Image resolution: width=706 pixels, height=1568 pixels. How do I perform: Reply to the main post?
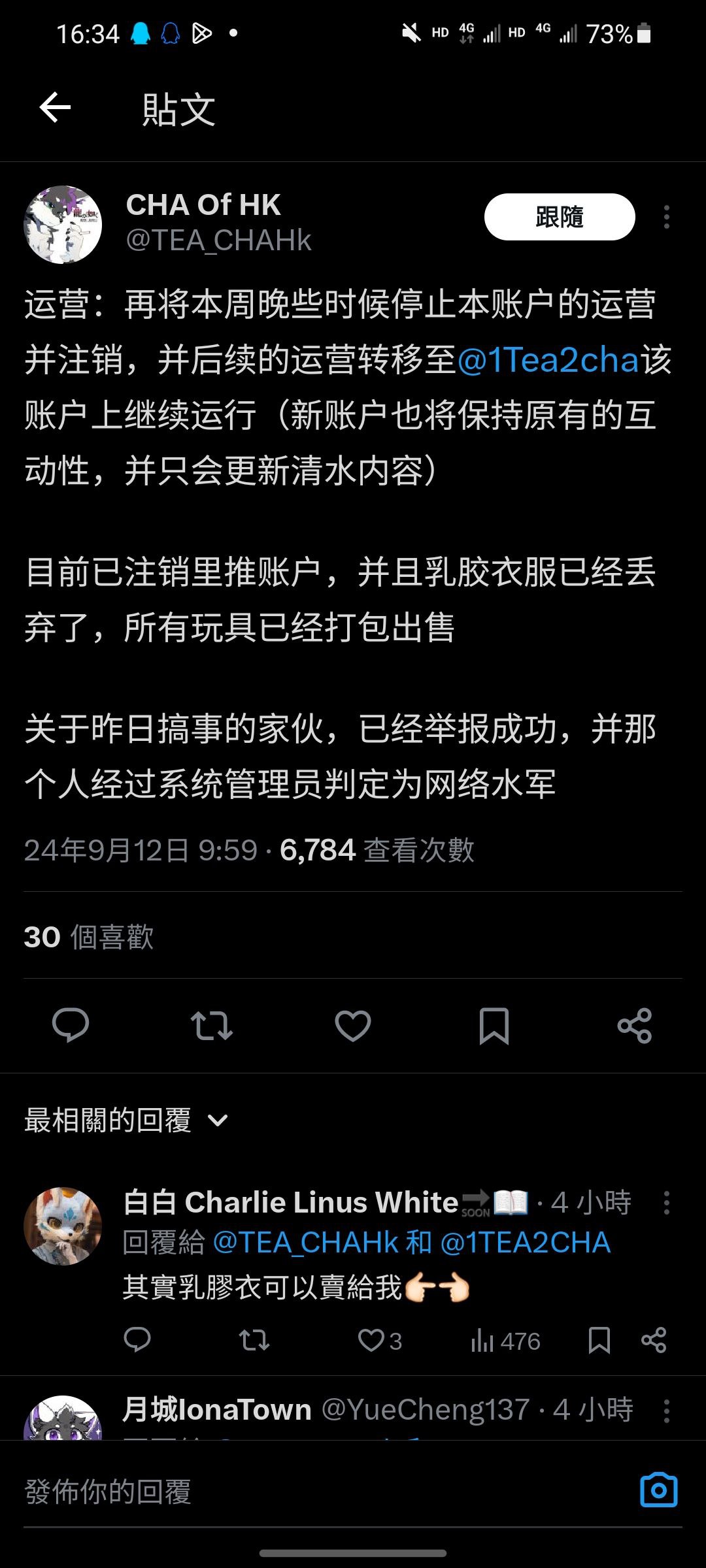tap(71, 1025)
